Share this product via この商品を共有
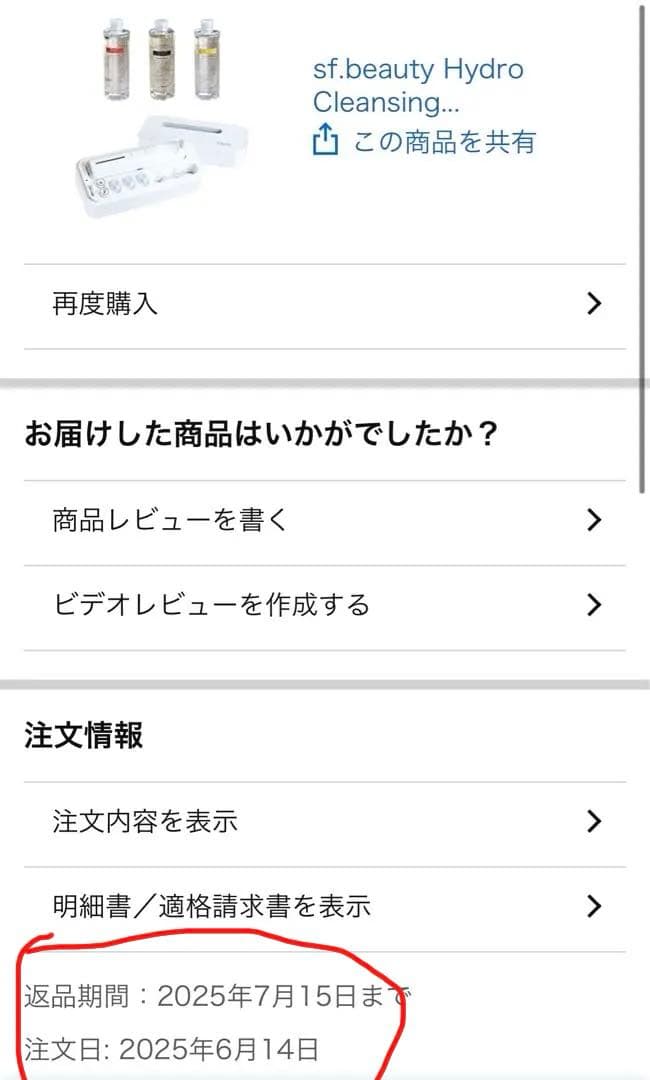Viewport: 650px width, 1080px height. pos(425,142)
